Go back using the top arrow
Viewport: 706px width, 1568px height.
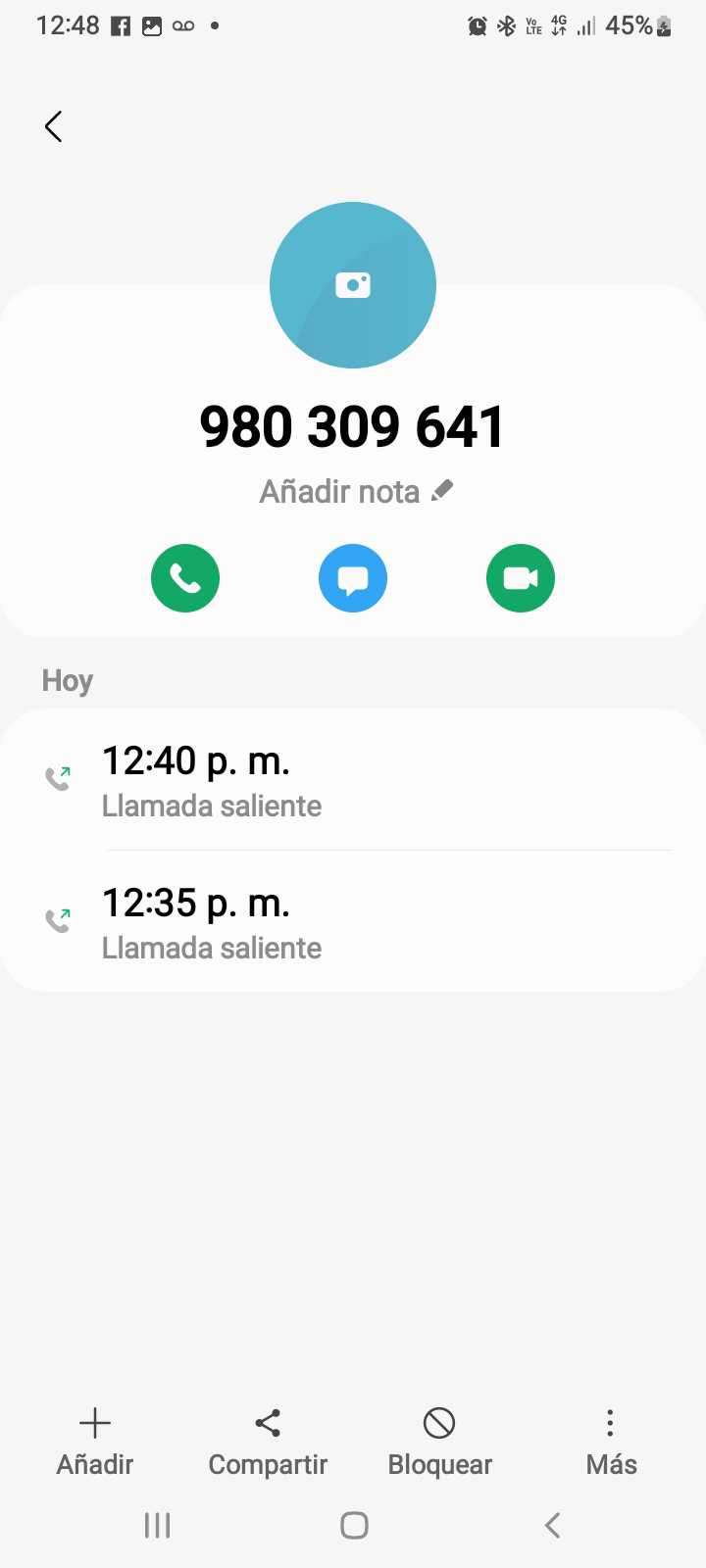pyautogui.click(x=54, y=126)
